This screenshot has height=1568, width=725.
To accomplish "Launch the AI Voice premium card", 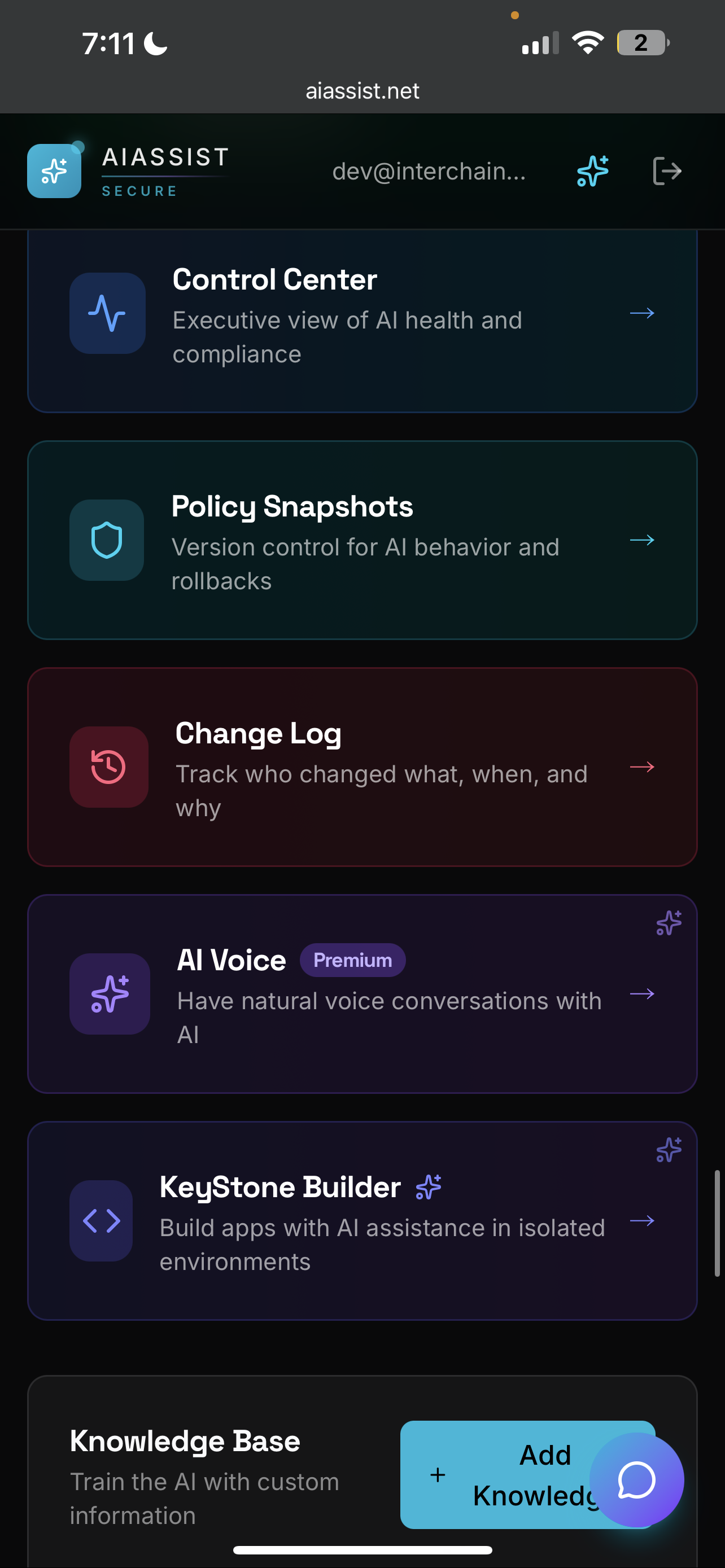I will click(x=362, y=994).
